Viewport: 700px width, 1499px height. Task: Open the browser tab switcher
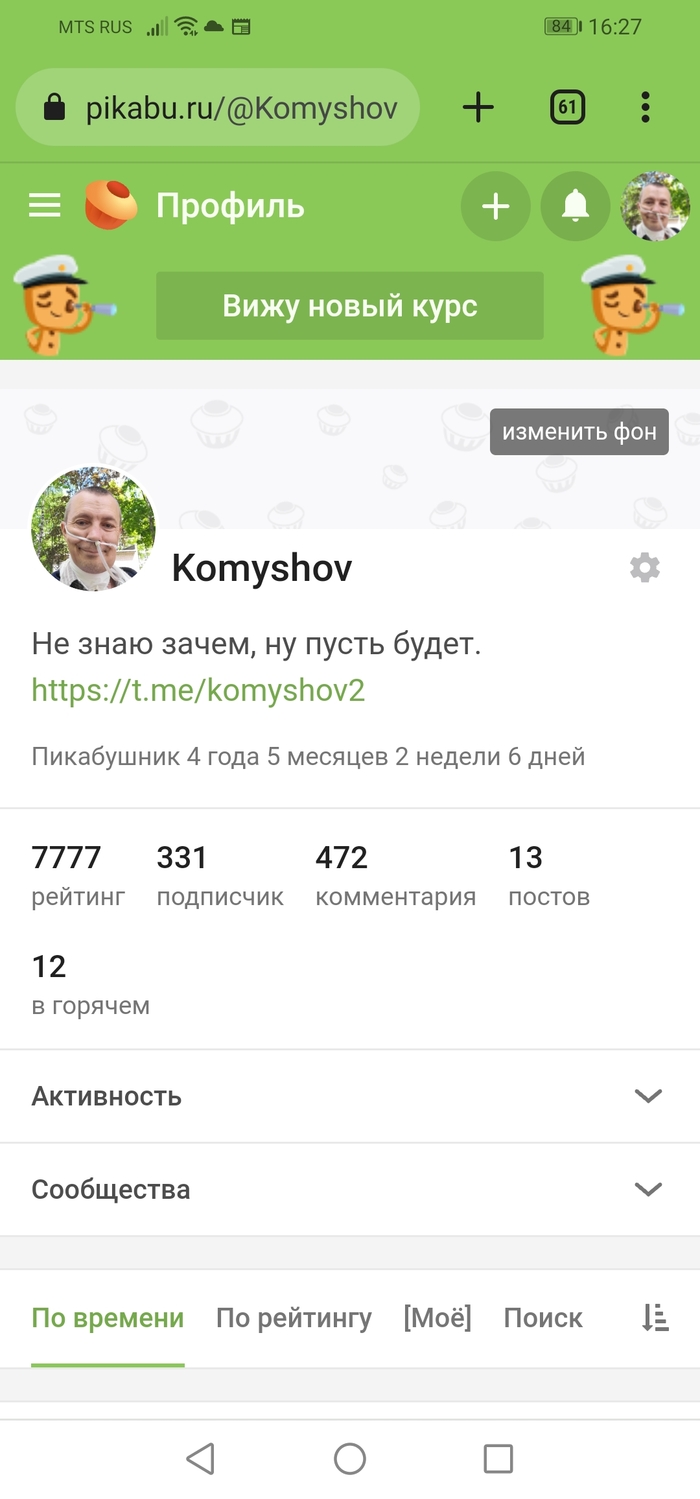coord(567,108)
